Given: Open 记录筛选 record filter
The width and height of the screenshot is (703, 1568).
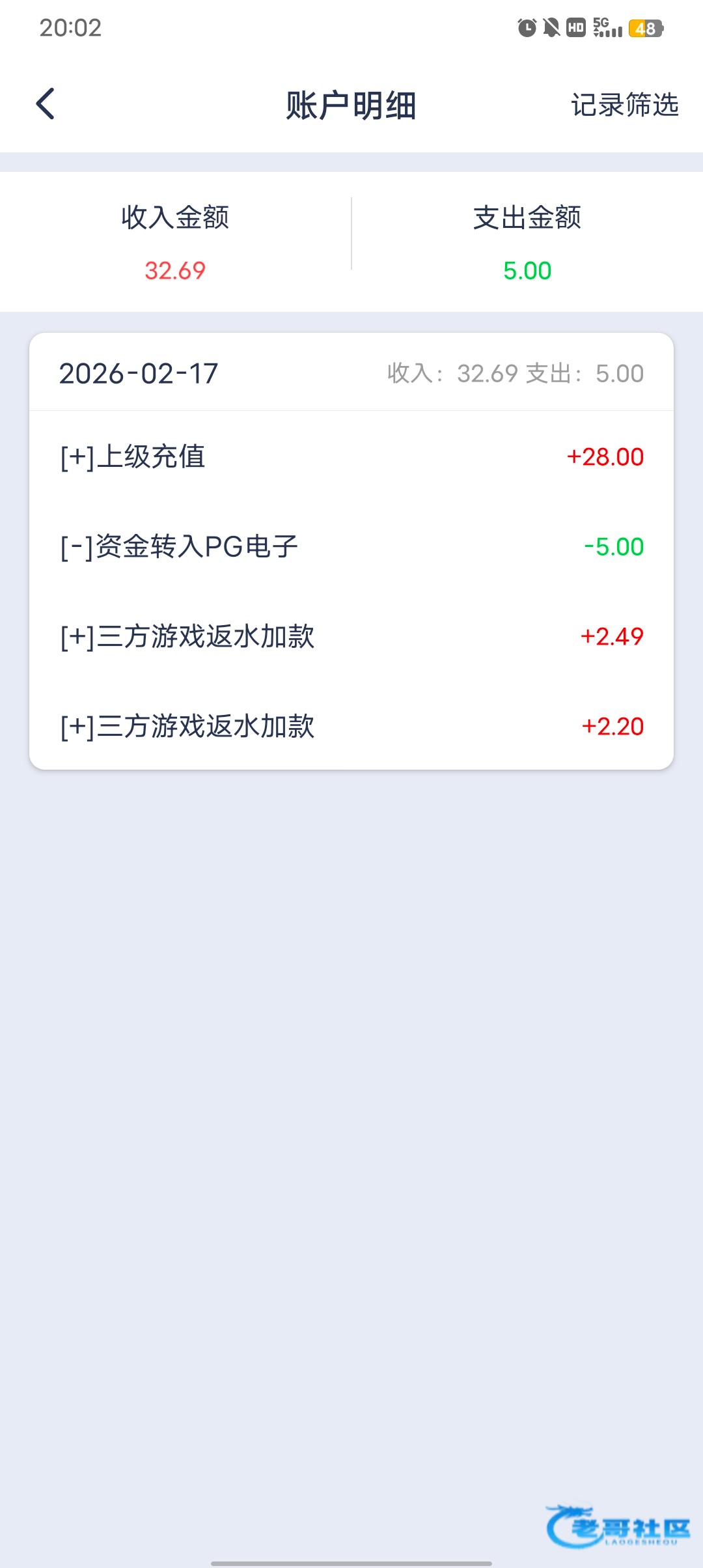Looking at the screenshot, I should click(x=624, y=105).
